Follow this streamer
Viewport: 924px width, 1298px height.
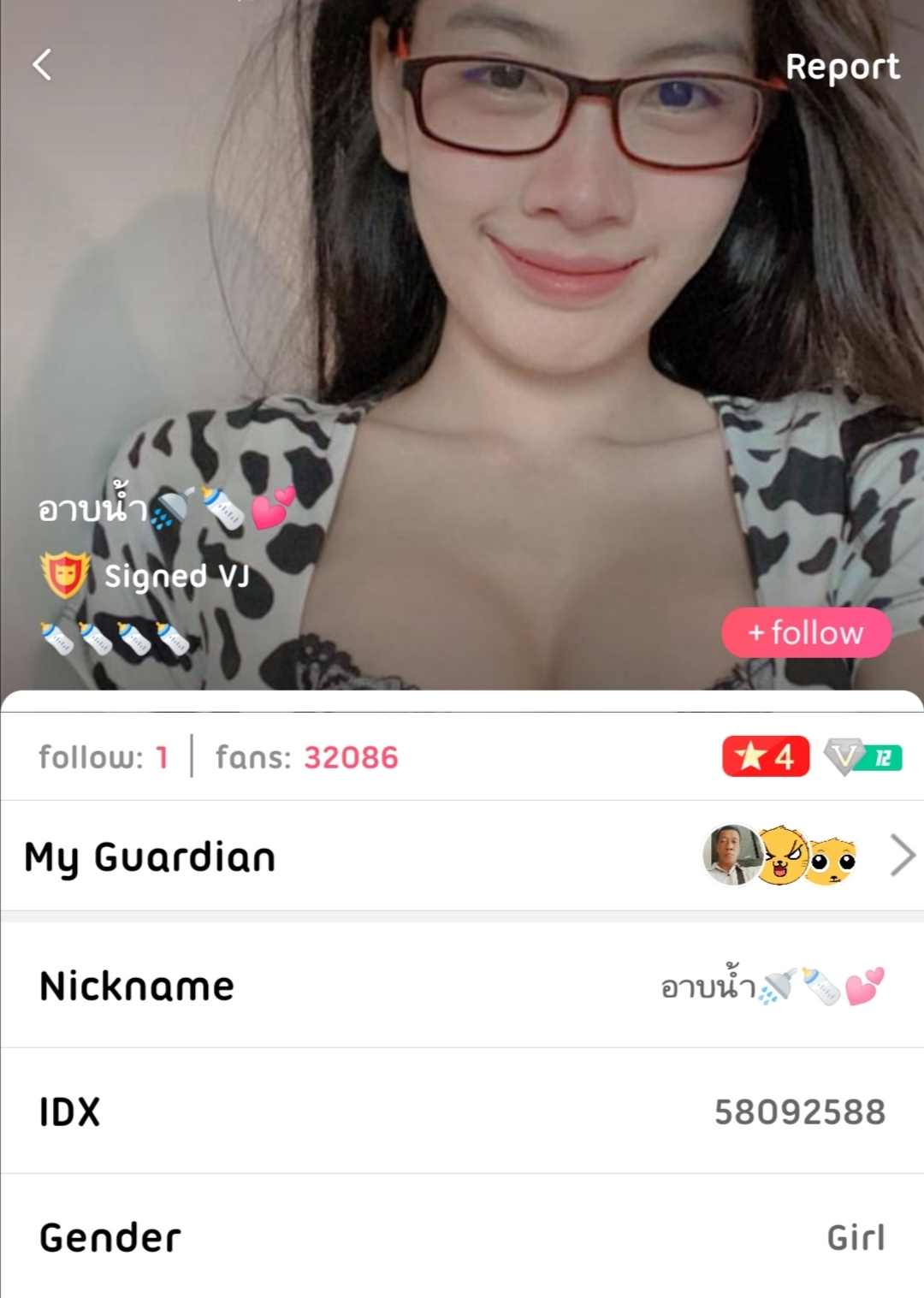coord(806,632)
